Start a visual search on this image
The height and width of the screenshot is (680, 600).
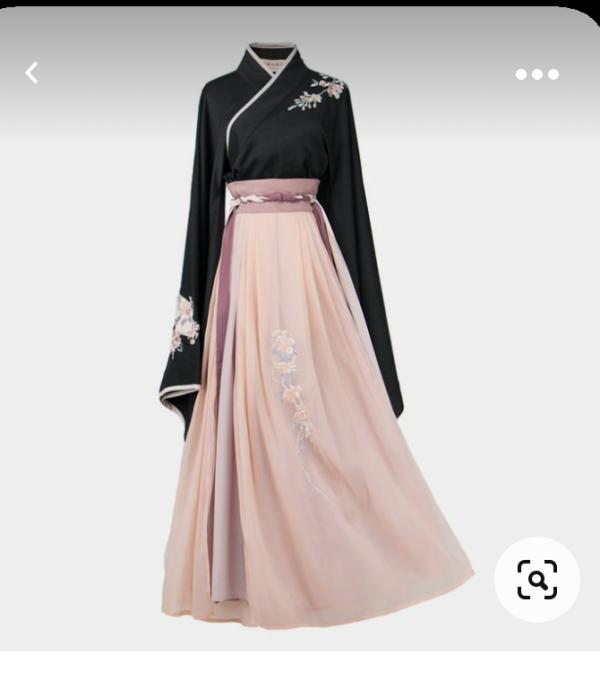click(x=537, y=579)
